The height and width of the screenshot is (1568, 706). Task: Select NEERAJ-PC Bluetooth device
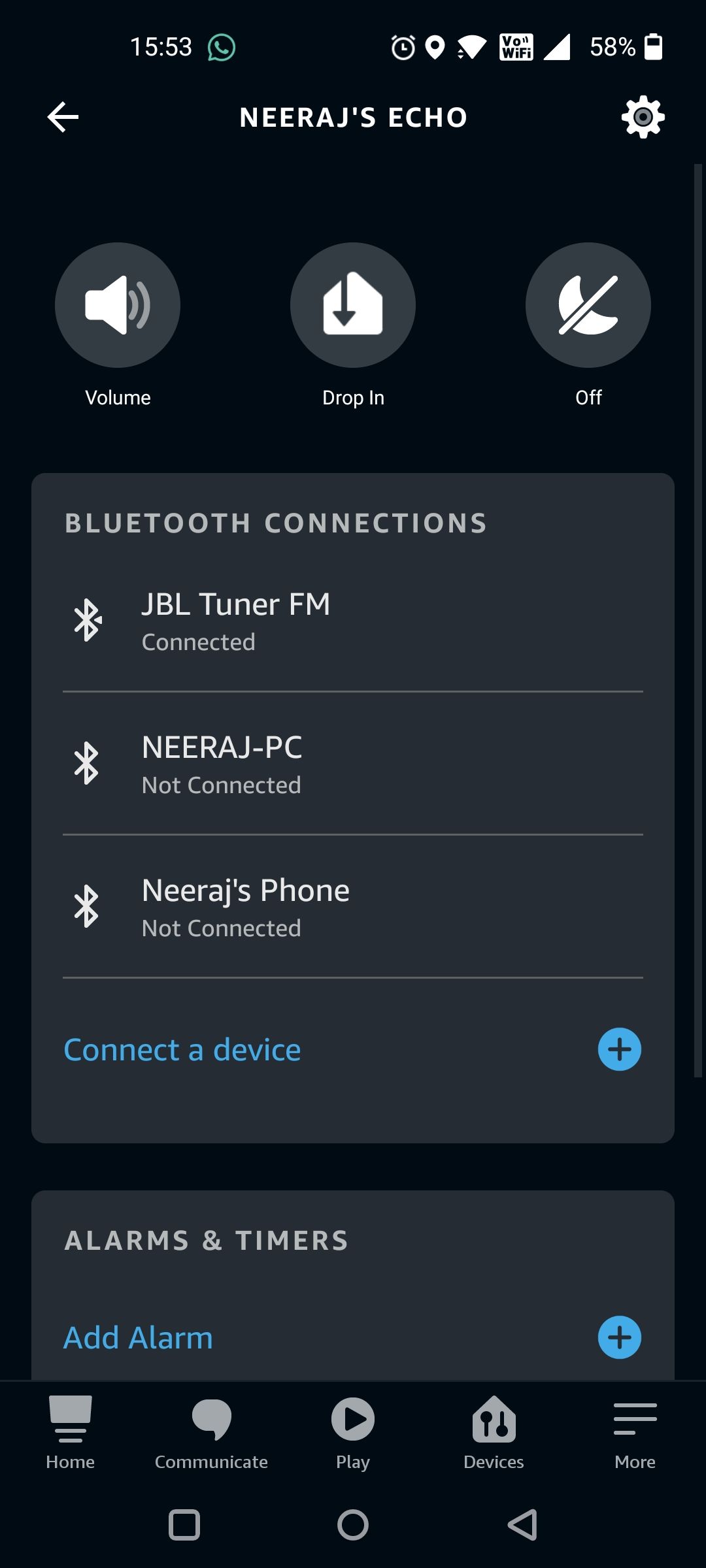(x=353, y=764)
